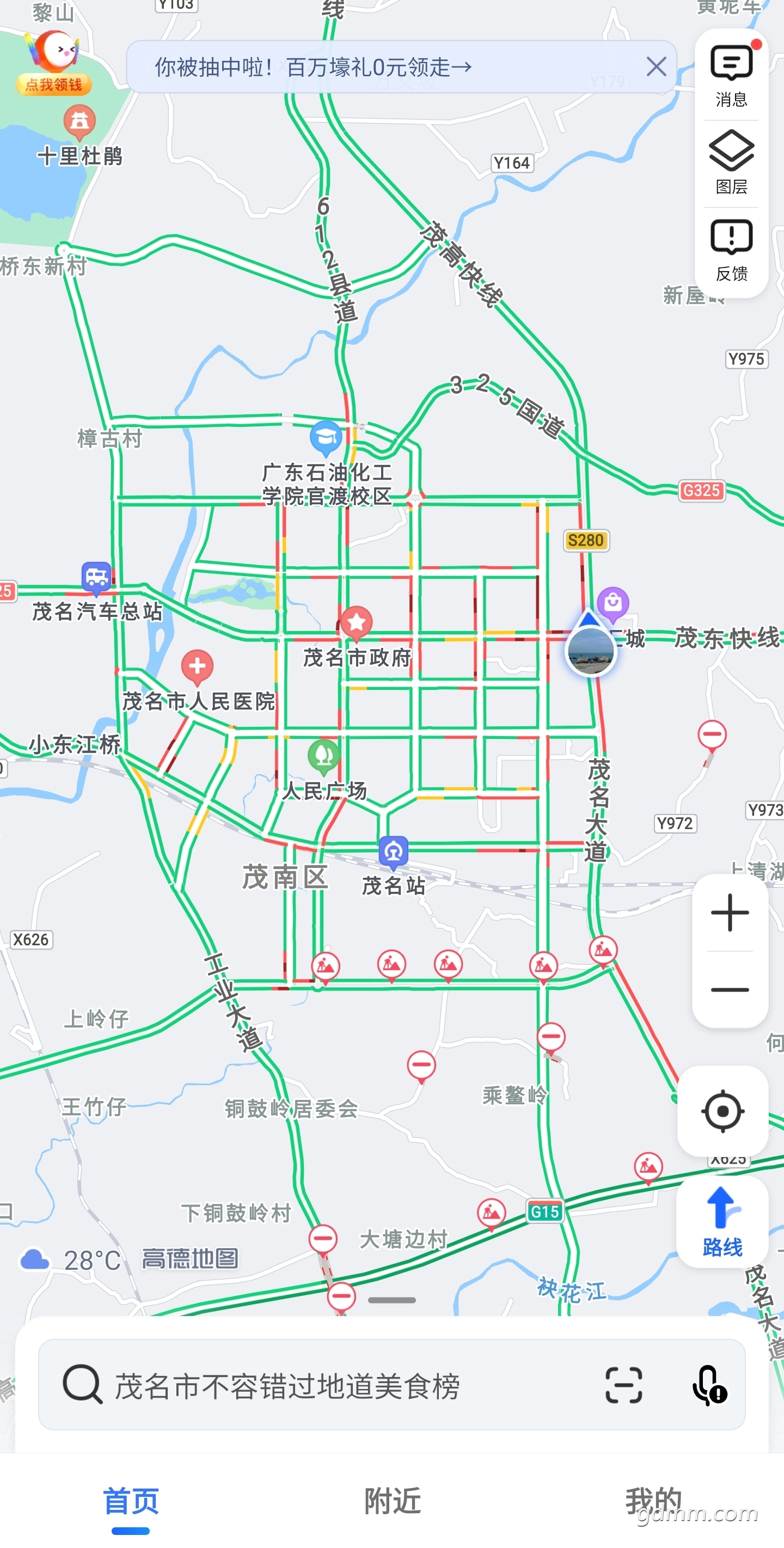The height and width of the screenshot is (1548, 784).
Task: Check the 28°C weather indicator
Action: point(71,1260)
